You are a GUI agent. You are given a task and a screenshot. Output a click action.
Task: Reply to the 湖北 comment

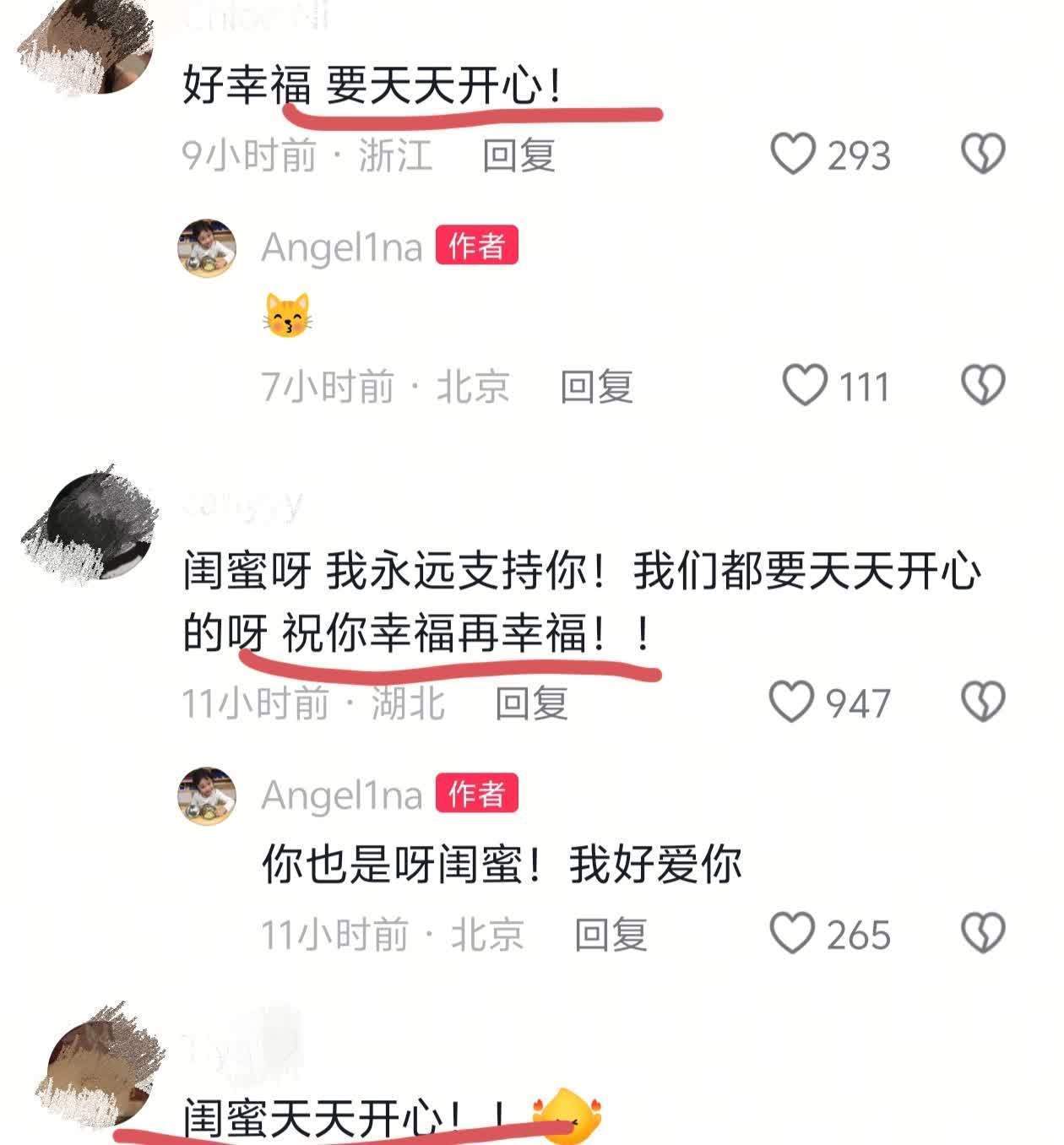(531, 703)
